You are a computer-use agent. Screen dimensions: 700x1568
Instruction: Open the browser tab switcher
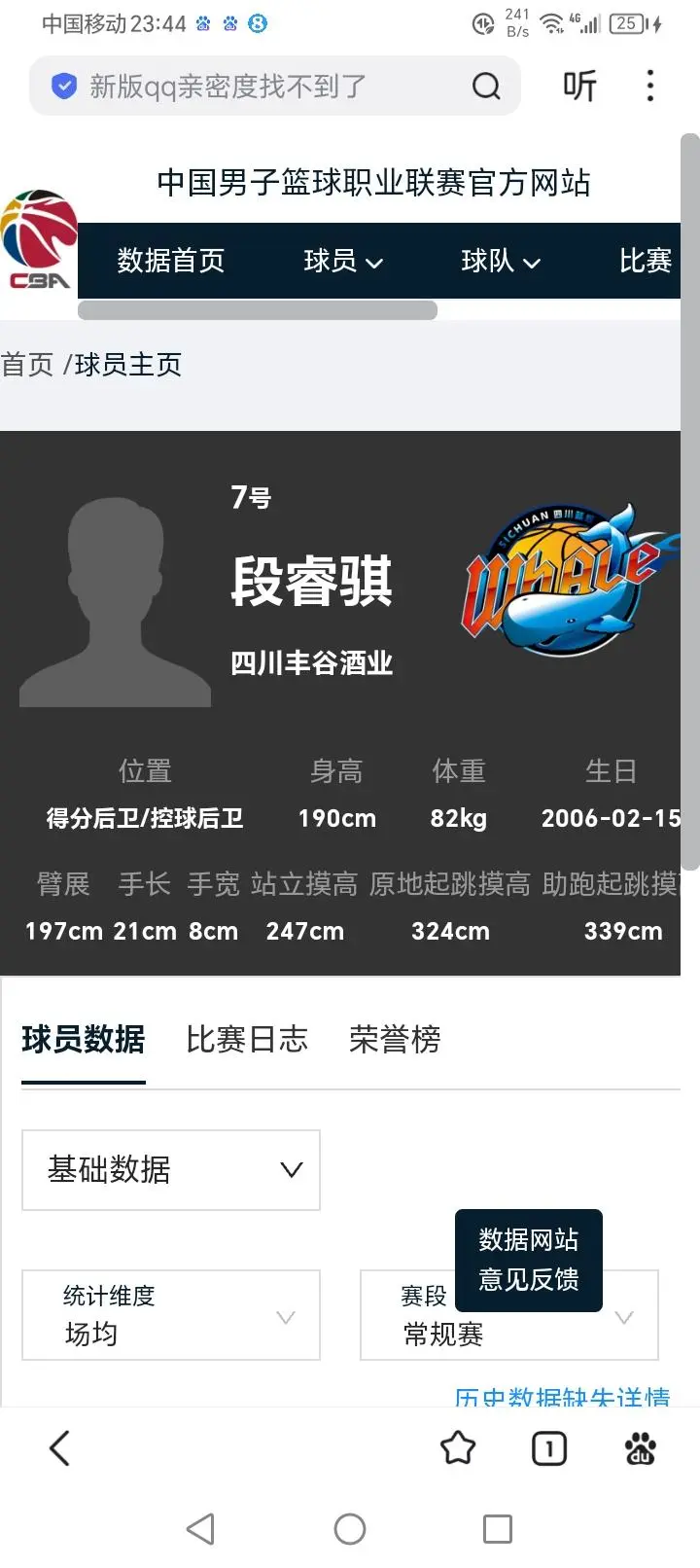pyautogui.click(x=549, y=1448)
